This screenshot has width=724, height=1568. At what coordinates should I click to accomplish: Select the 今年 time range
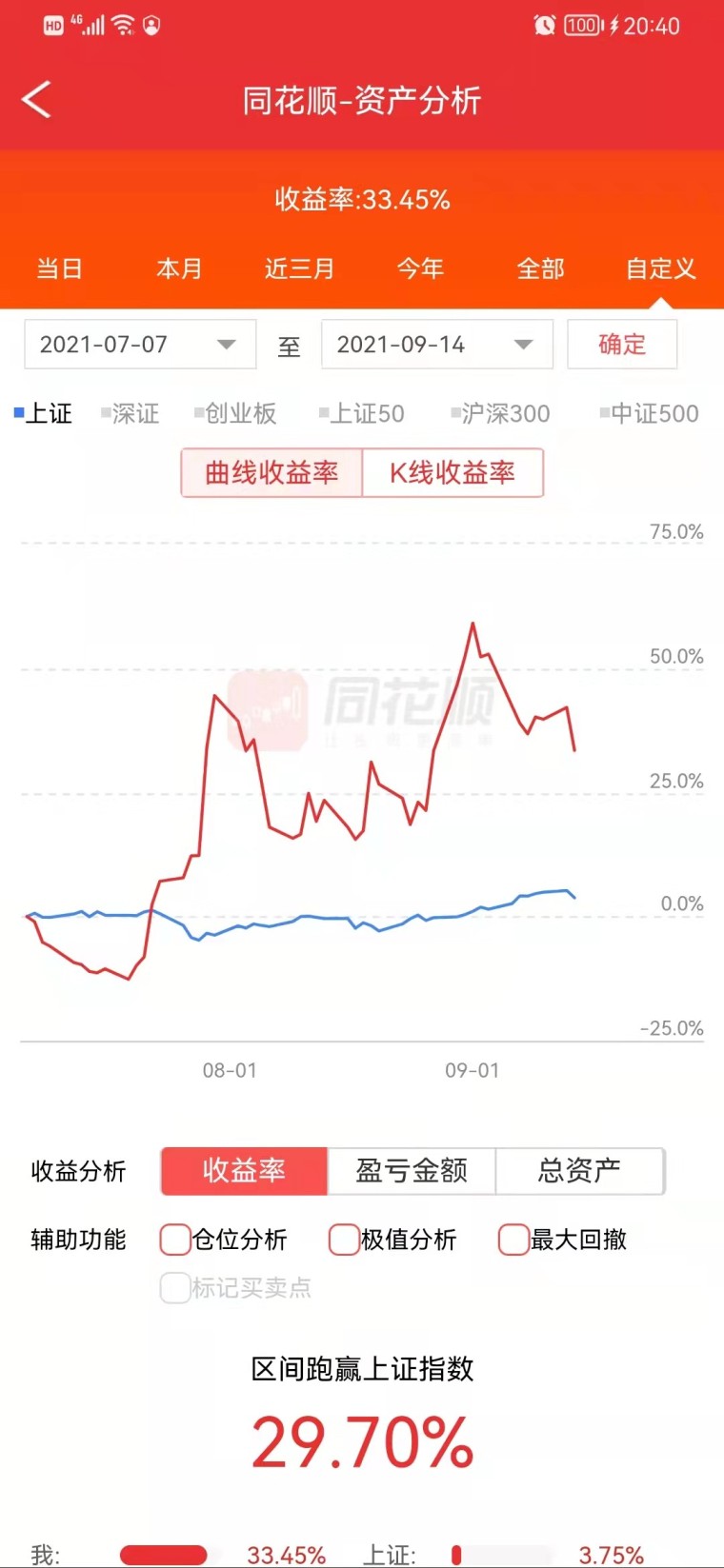[420, 268]
